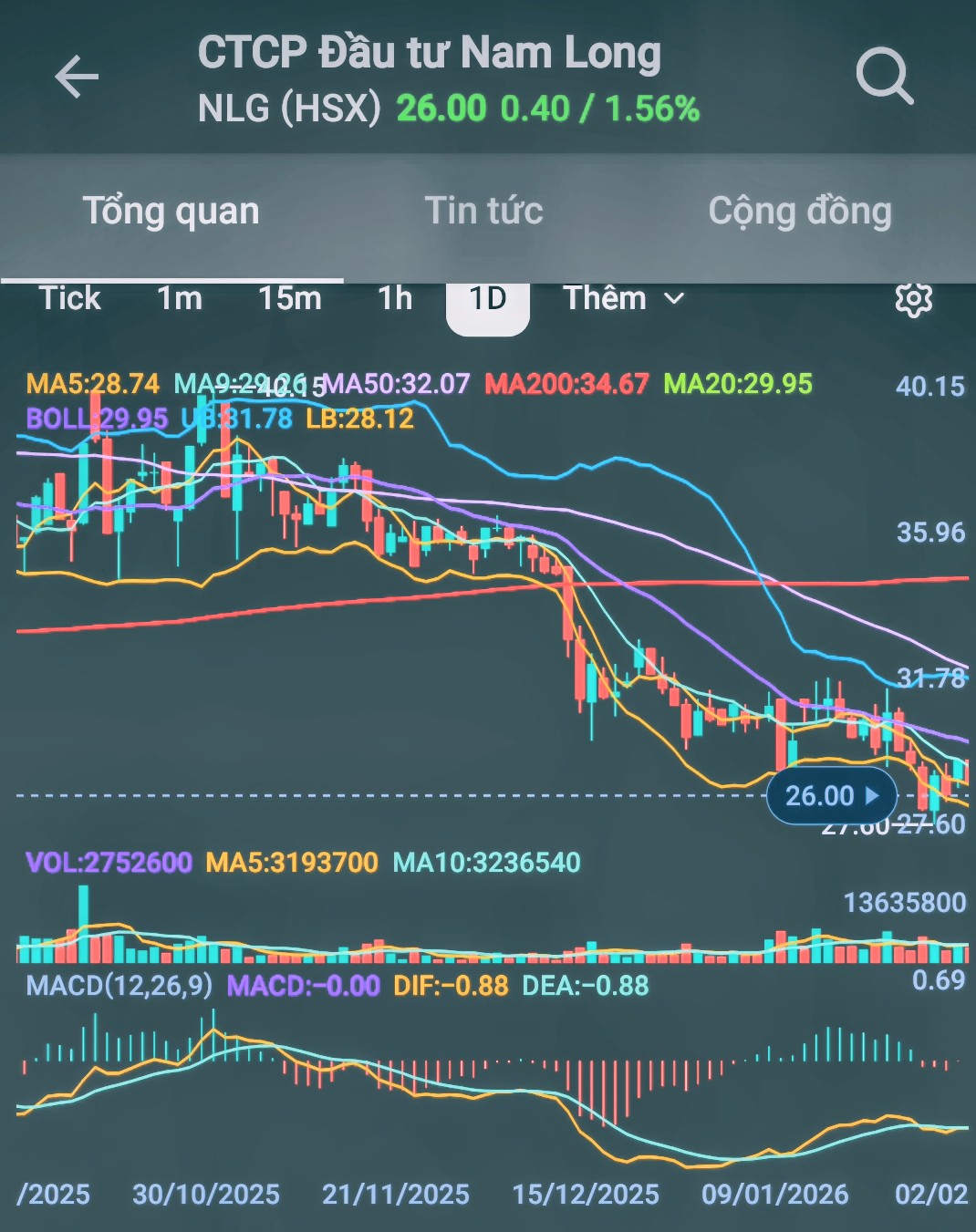Switch chart to 15m interval
The height and width of the screenshot is (1232, 976).
coord(290,299)
